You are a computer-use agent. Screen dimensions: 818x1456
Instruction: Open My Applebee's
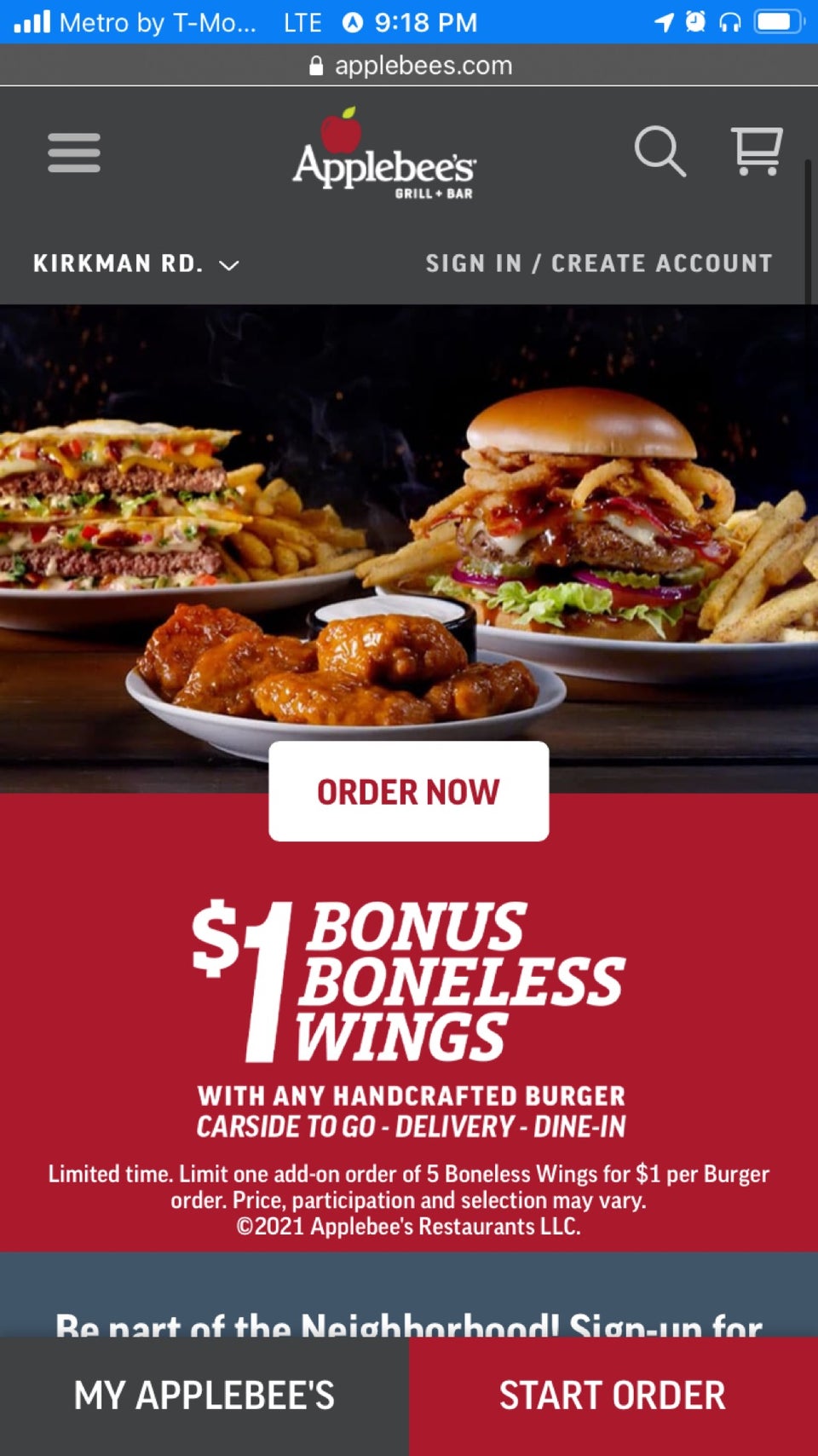pyautogui.click(x=204, y=1395)
